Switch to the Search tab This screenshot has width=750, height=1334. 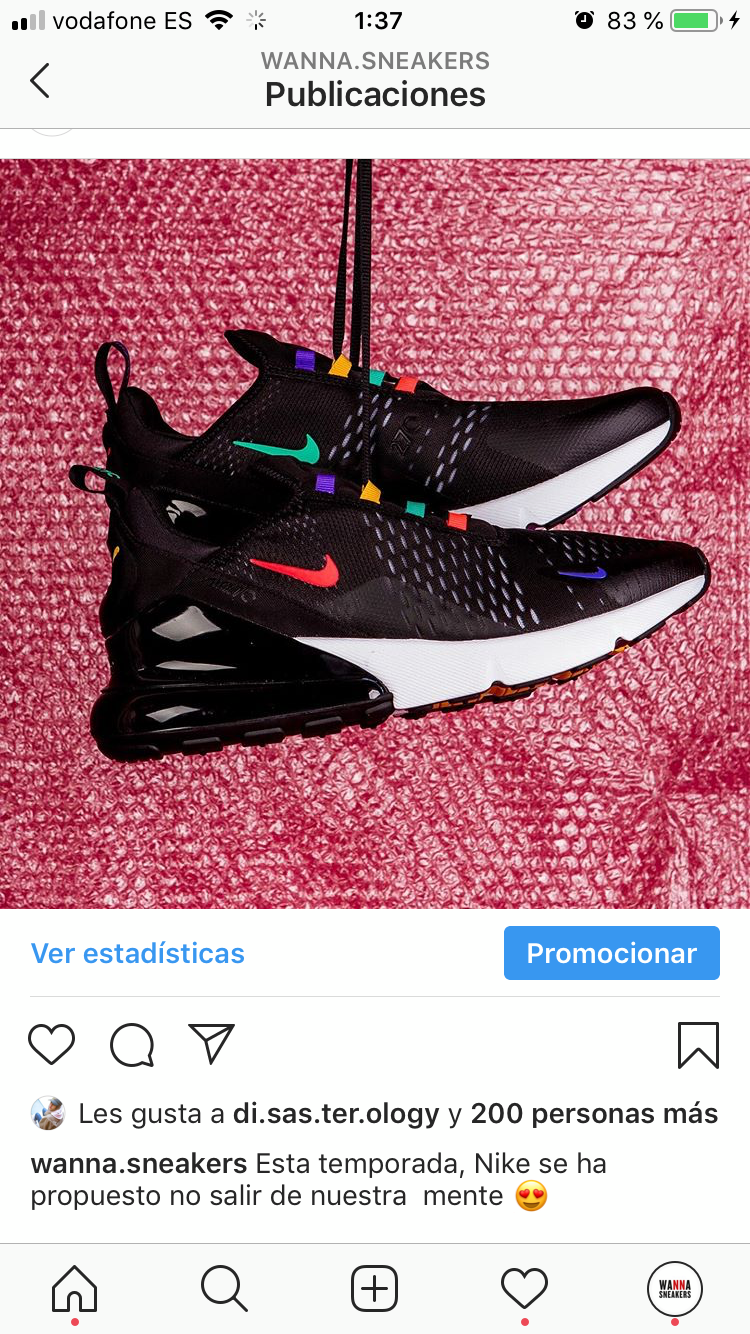point(224,1288)
